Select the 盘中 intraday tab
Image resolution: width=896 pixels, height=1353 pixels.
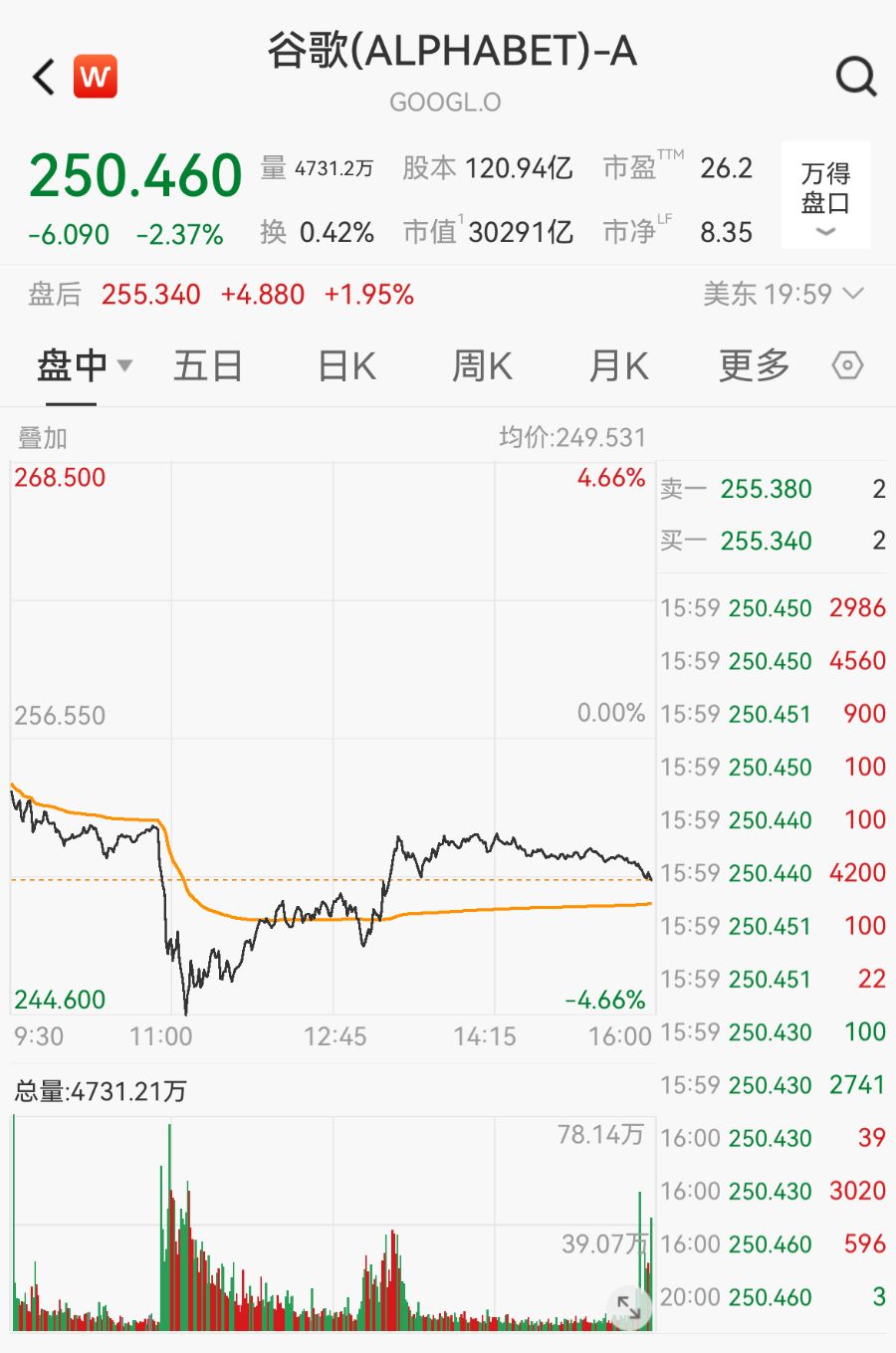click(82, 365)
